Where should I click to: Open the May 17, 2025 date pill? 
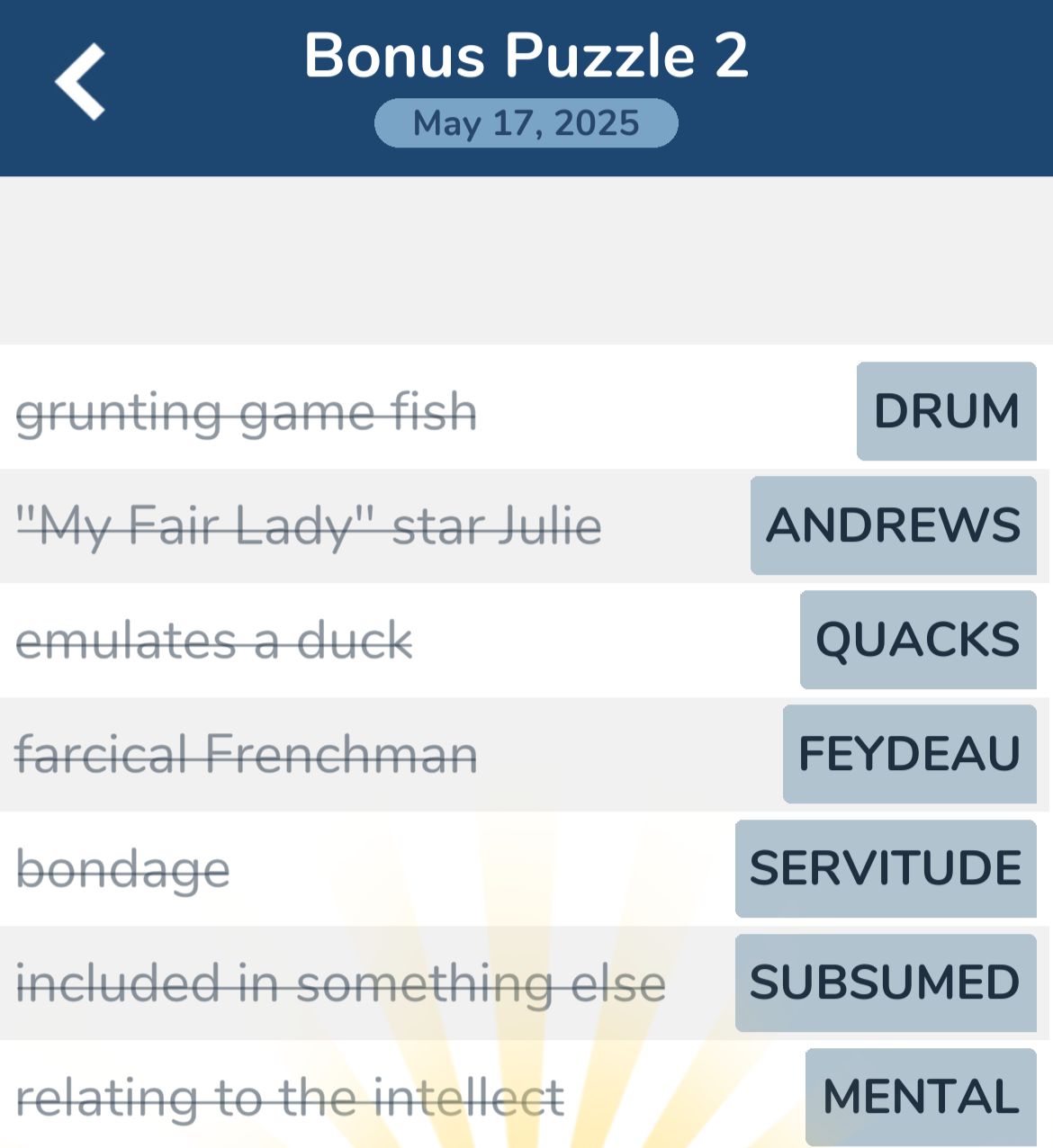pos(526,123)
